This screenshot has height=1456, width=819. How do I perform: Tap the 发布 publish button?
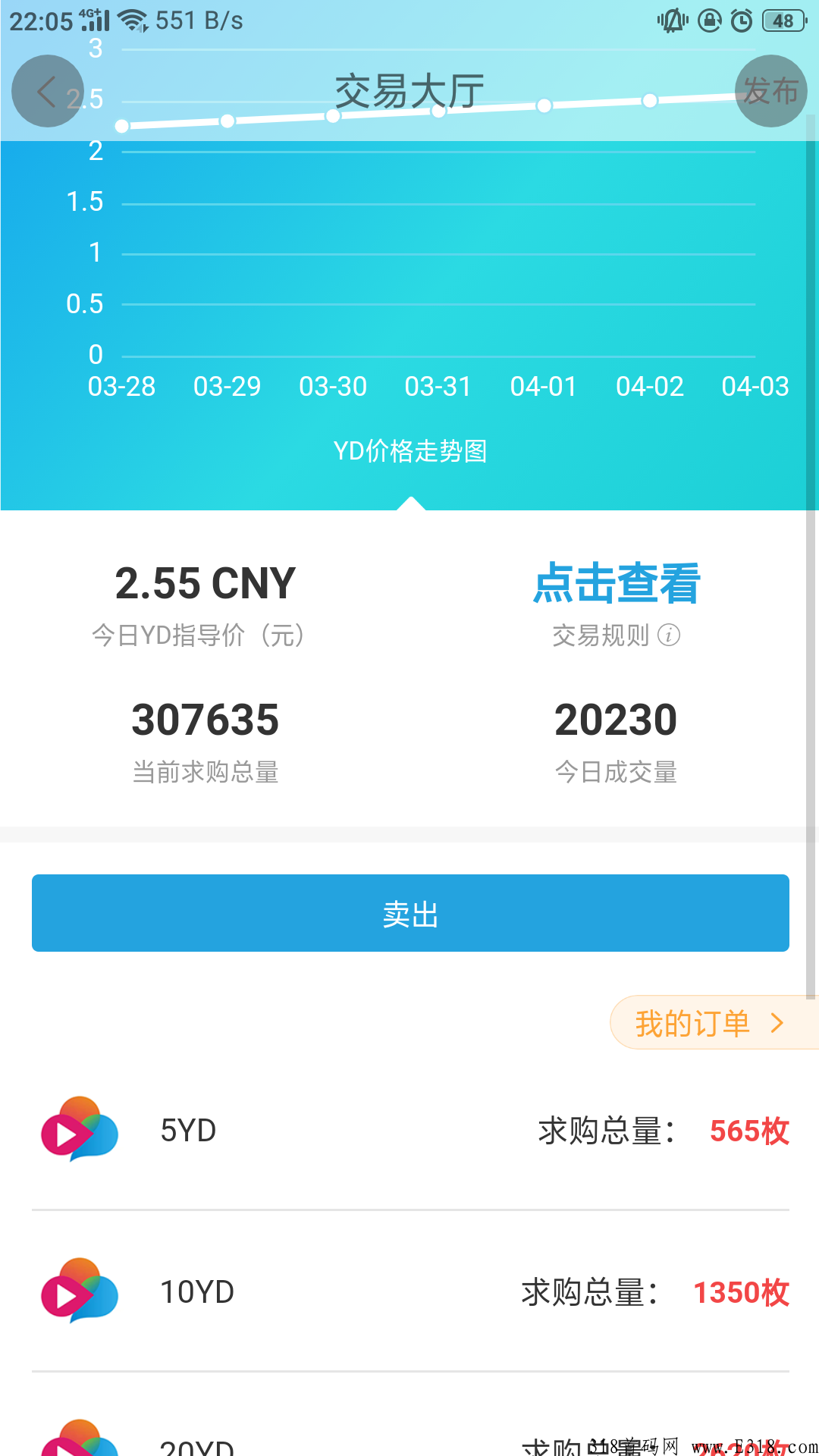[771, 91]
